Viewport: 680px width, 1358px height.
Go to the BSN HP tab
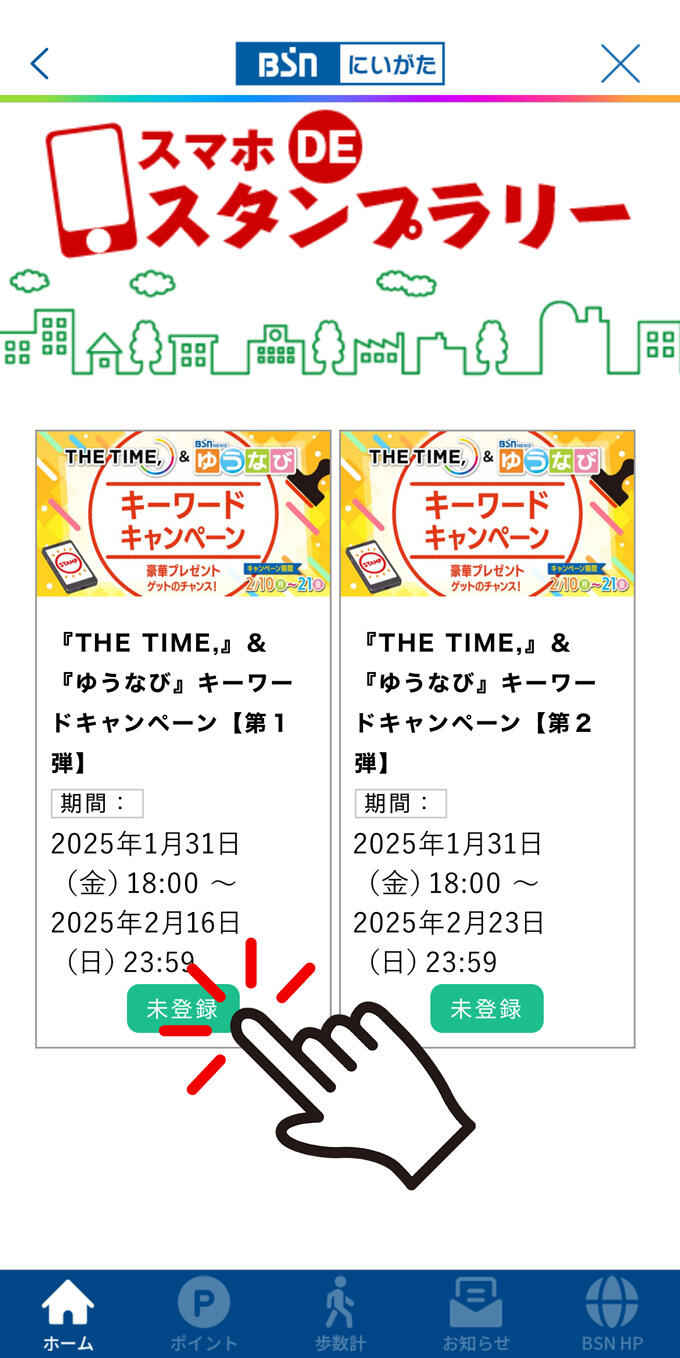612,1314
